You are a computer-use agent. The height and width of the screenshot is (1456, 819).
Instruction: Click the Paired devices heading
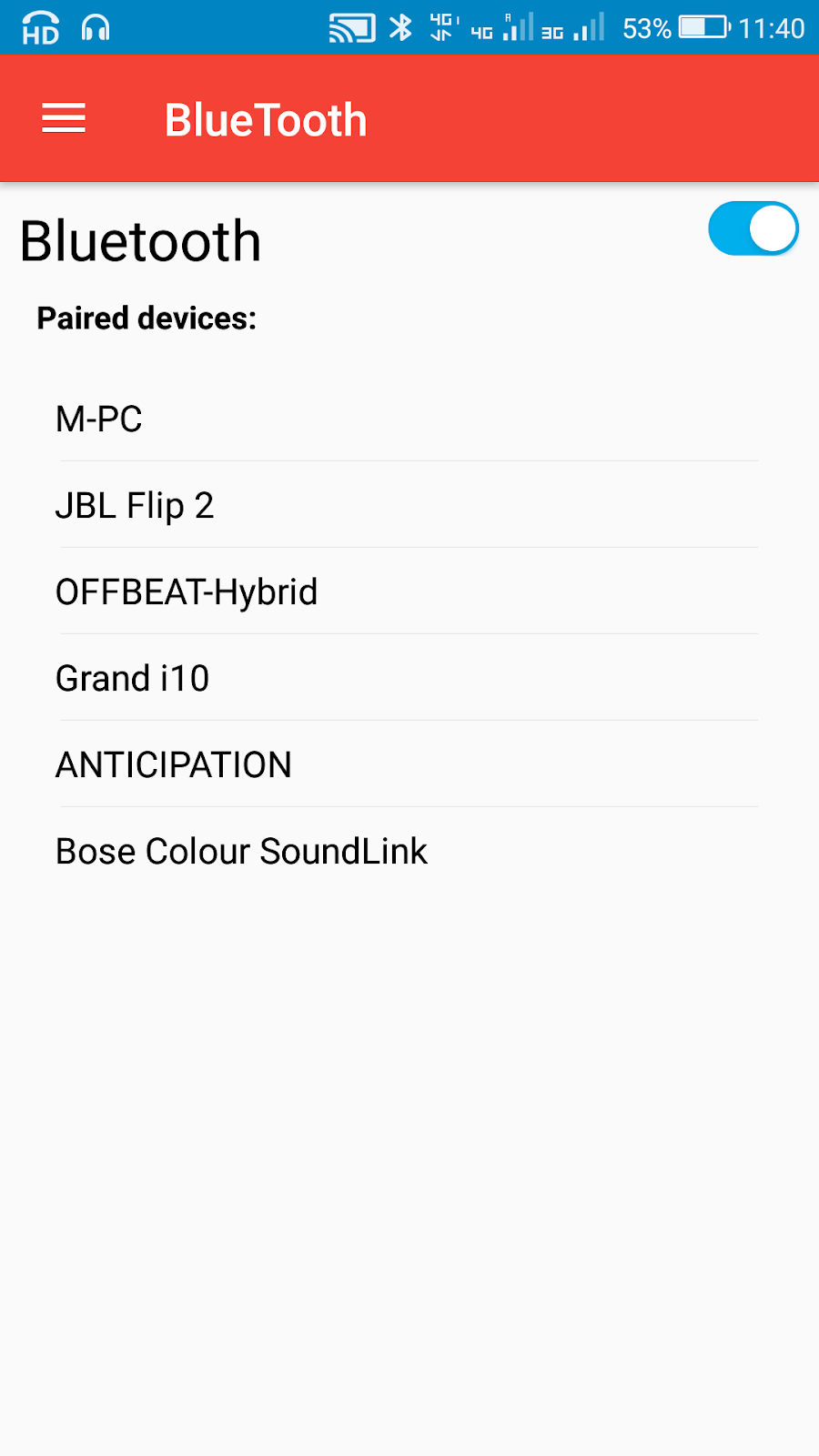pos(147,318)
